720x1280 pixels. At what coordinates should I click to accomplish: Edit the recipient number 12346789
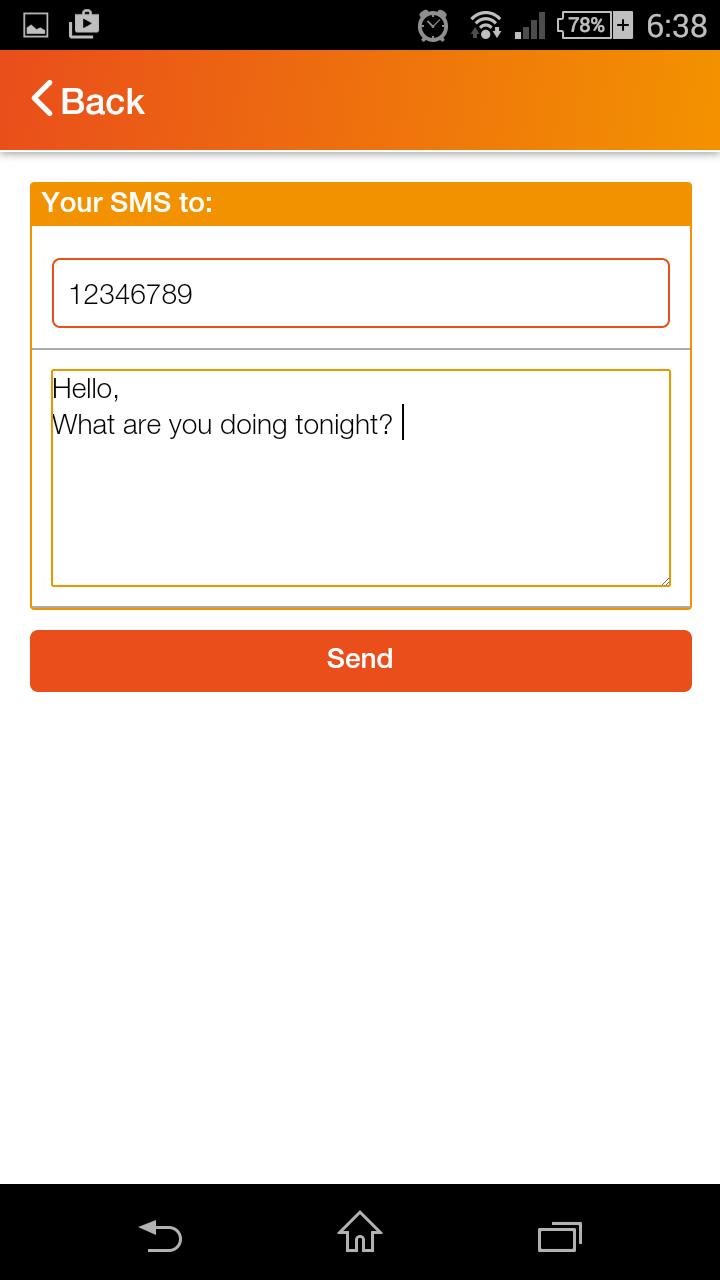[360, 293]
